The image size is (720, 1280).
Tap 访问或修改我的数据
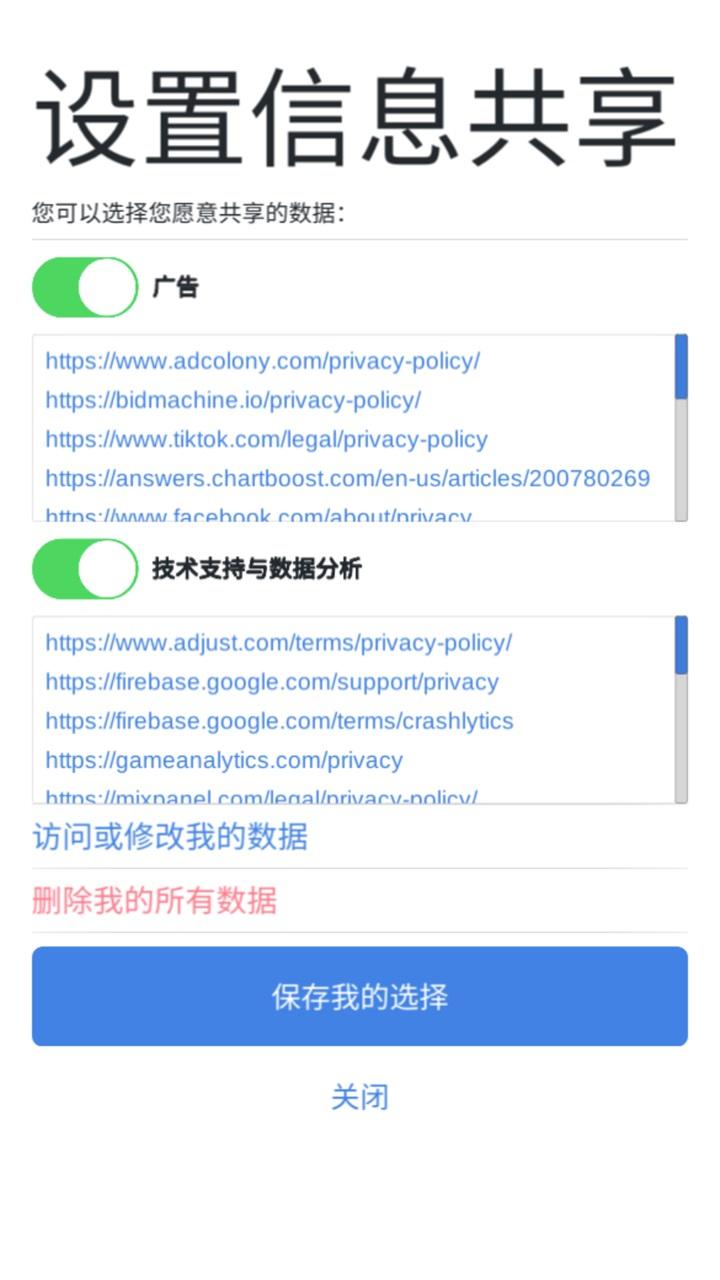[170, 836]
